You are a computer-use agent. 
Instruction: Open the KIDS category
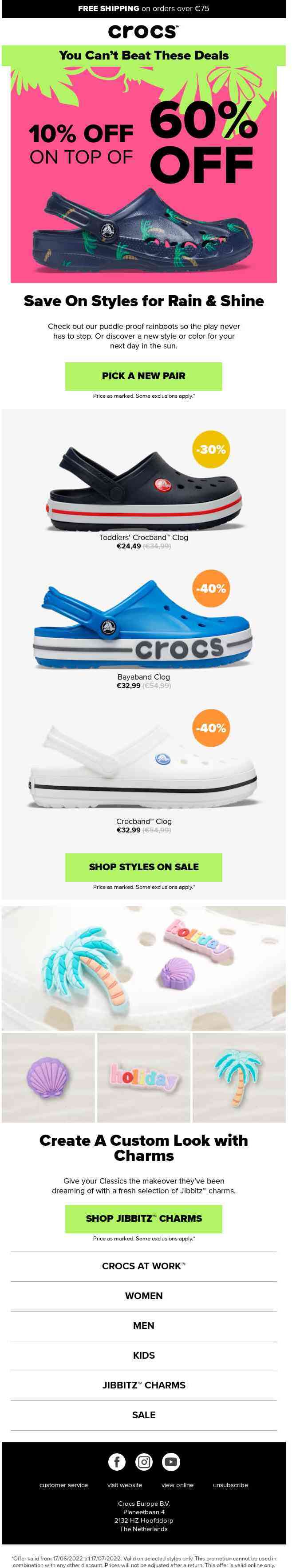pyautogui.click(x=144, y=1356)
